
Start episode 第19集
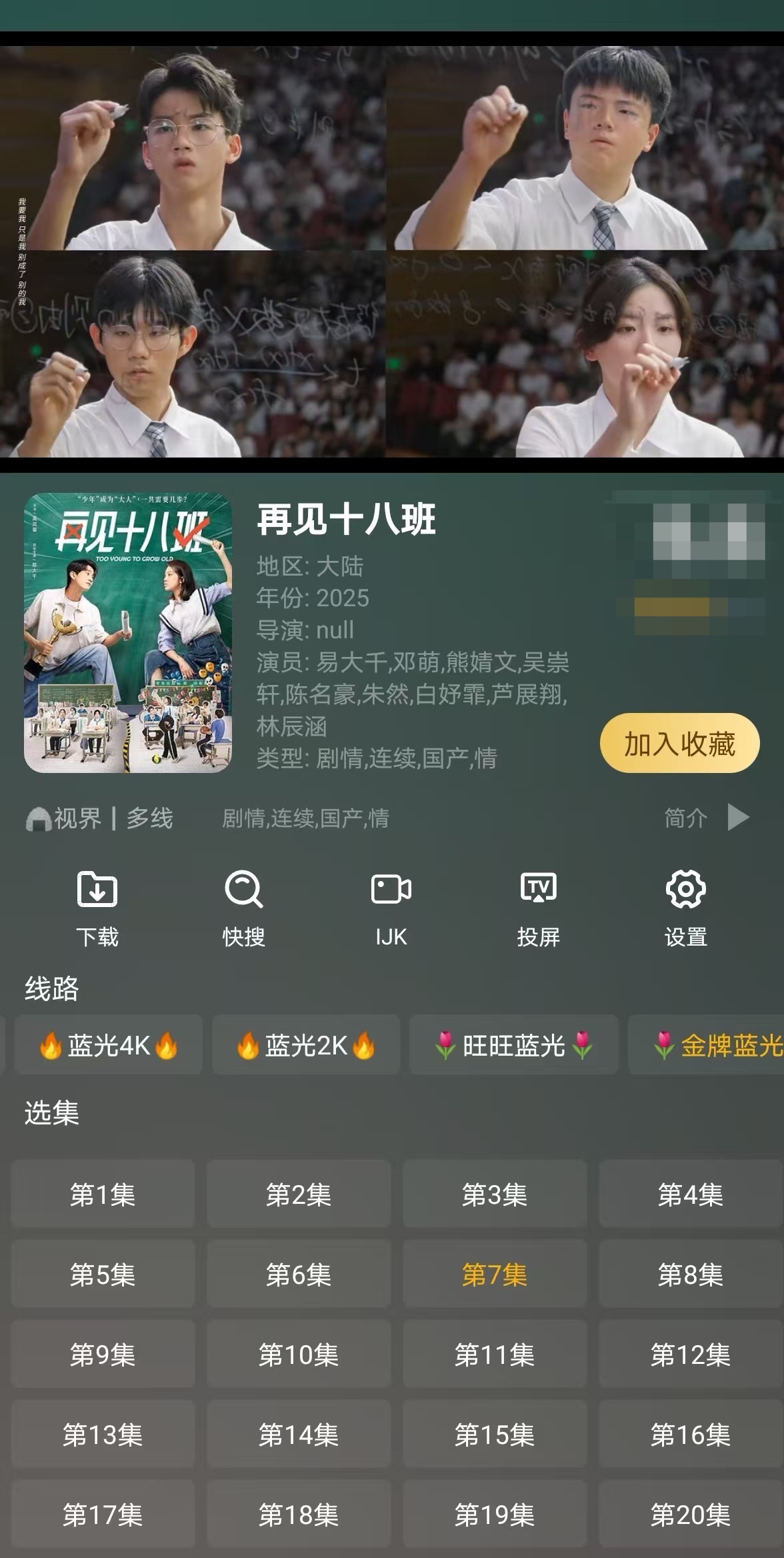coord(494,1515)
